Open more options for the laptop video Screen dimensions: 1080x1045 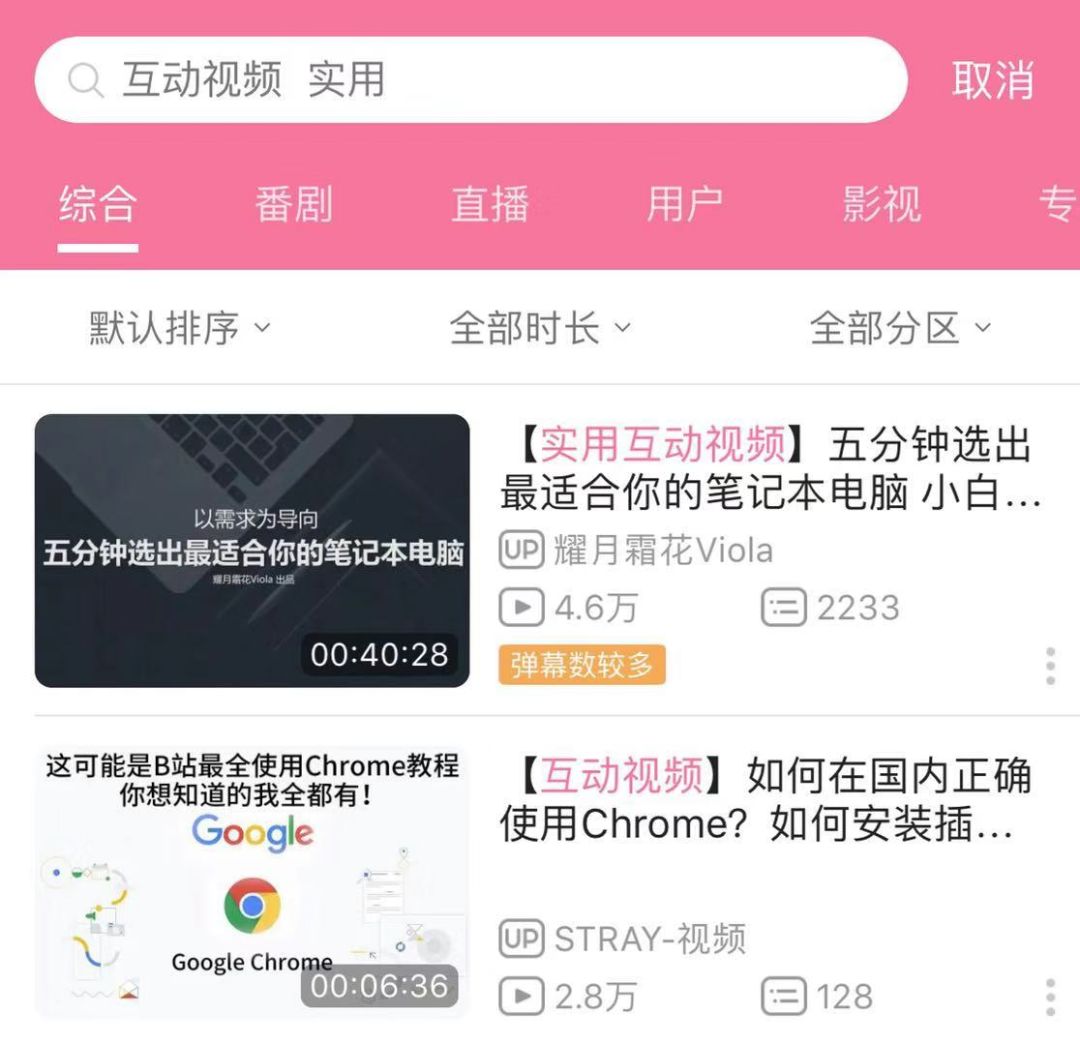tap(1050, 665)
